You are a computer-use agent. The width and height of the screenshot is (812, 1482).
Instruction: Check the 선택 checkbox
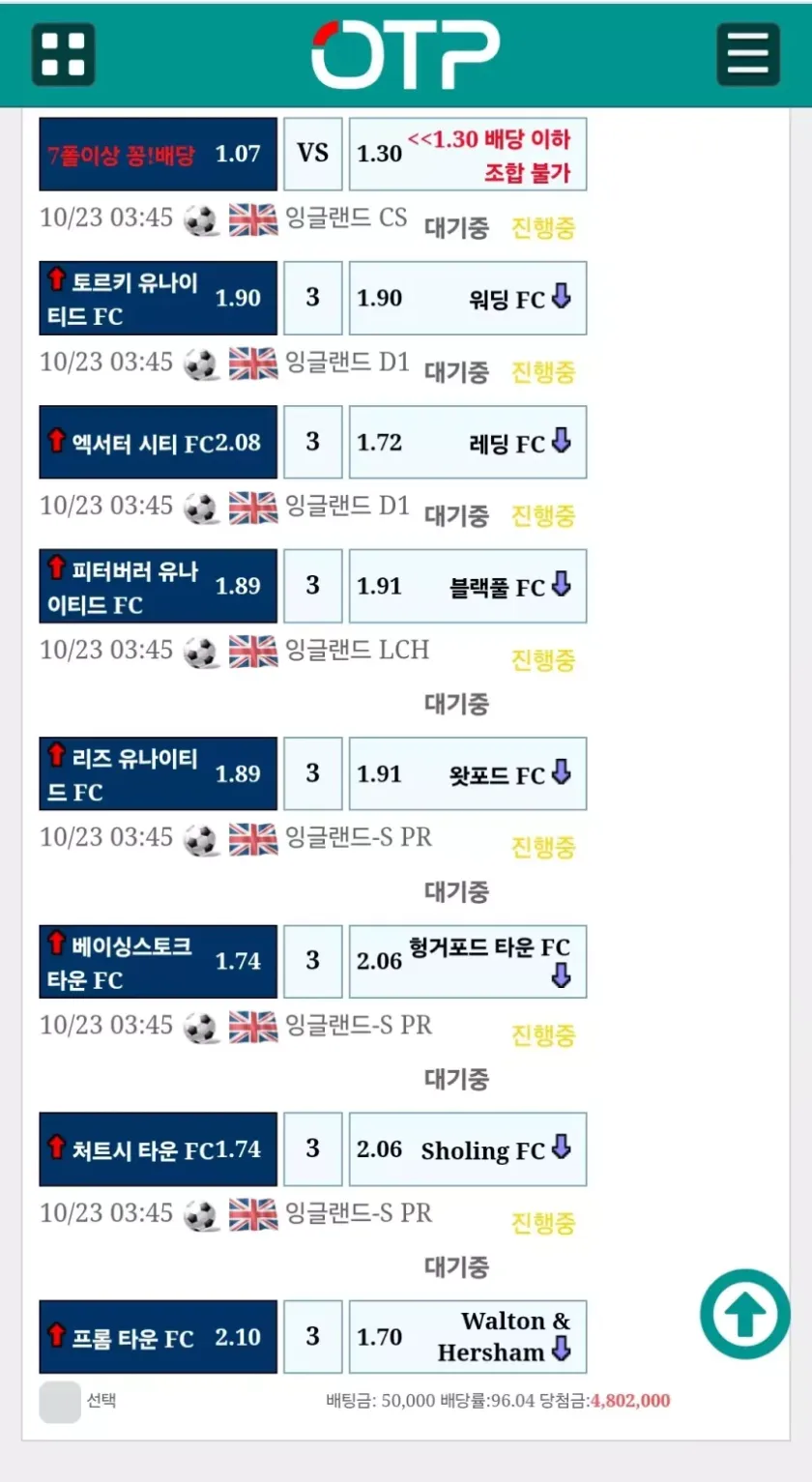click(x=60, y=1402)
